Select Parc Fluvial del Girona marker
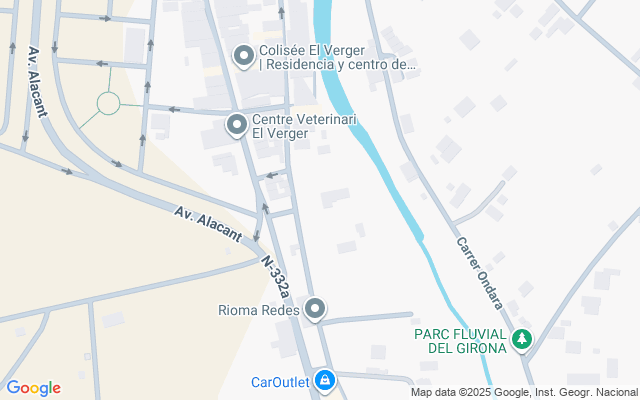The image size is (640, 400). coord(521,340)
